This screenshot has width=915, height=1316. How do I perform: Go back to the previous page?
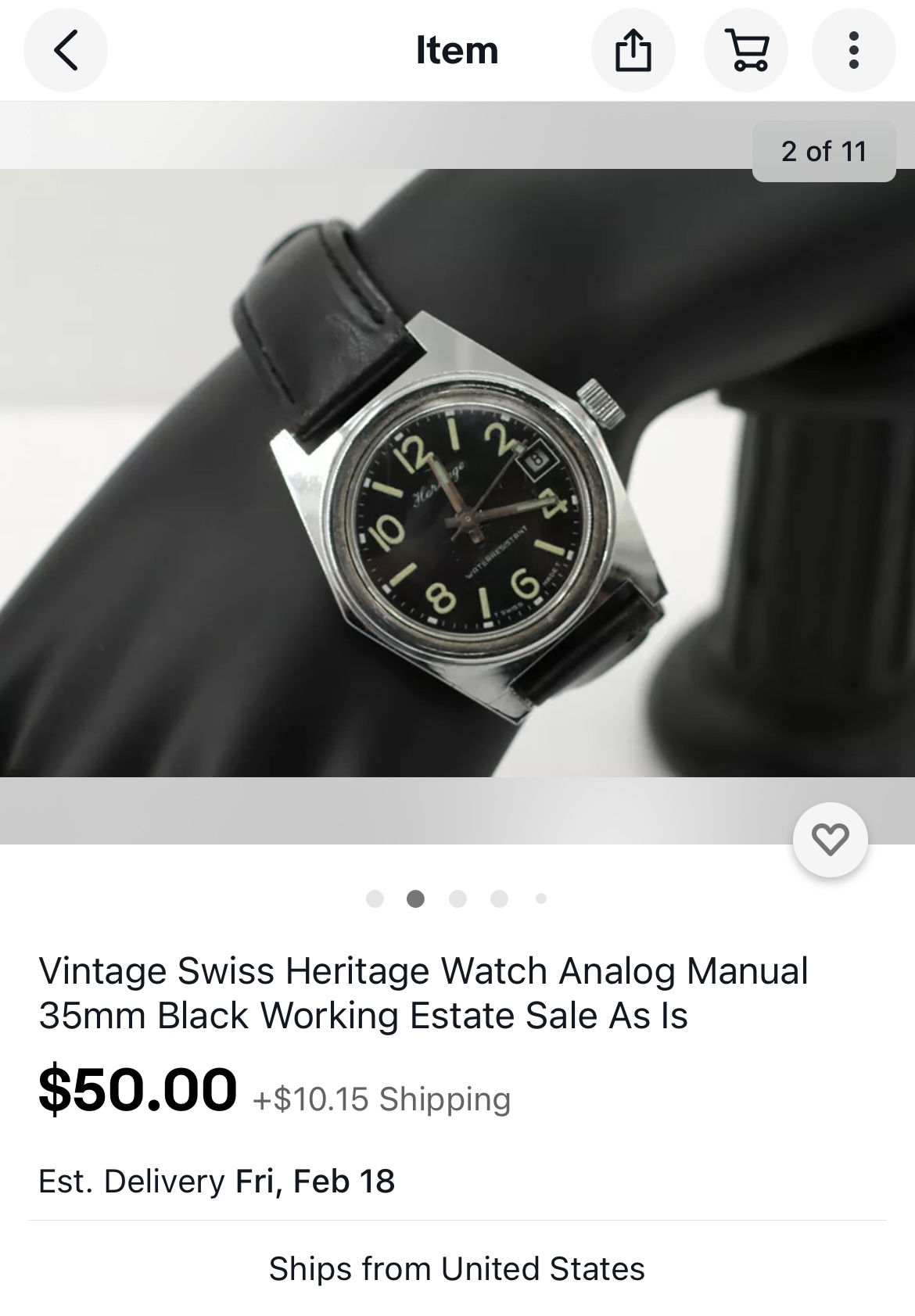pyautogui.click(x=66, y=50)
